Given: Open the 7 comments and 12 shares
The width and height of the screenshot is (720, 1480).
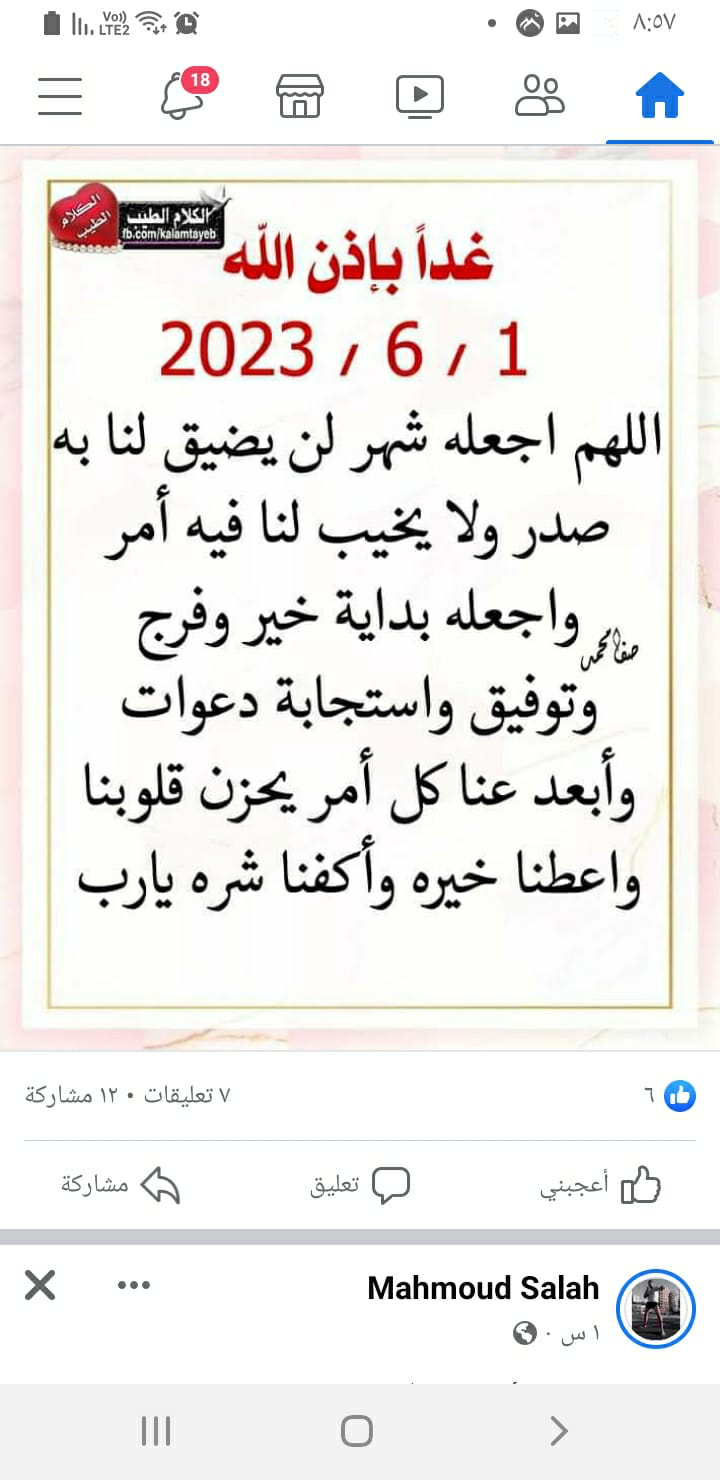Looking at the screenshot, I should tap(128, 1095).
